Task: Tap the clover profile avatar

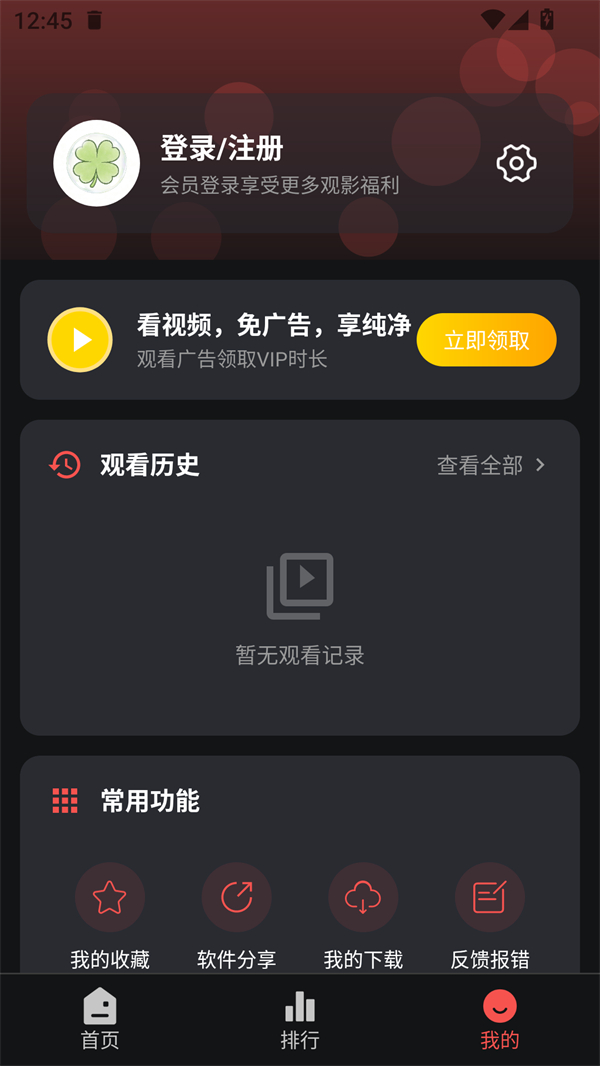Action: click(96, 163)
